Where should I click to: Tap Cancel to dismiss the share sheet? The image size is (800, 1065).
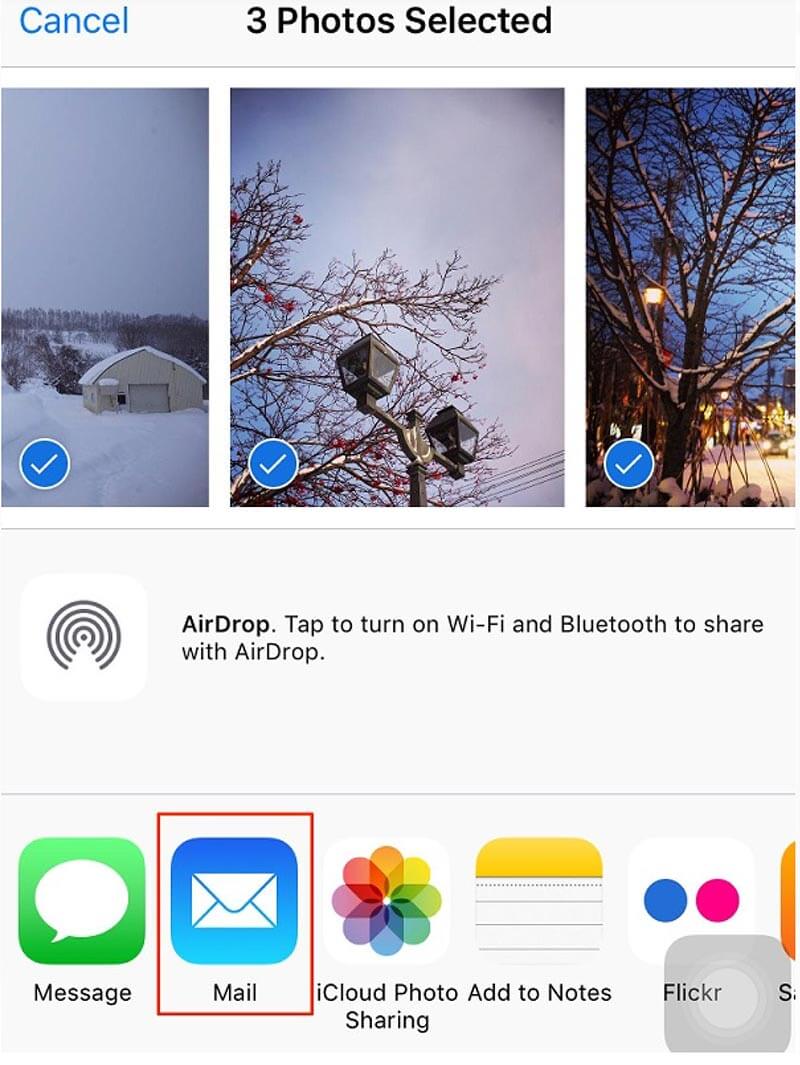[73, 21]
